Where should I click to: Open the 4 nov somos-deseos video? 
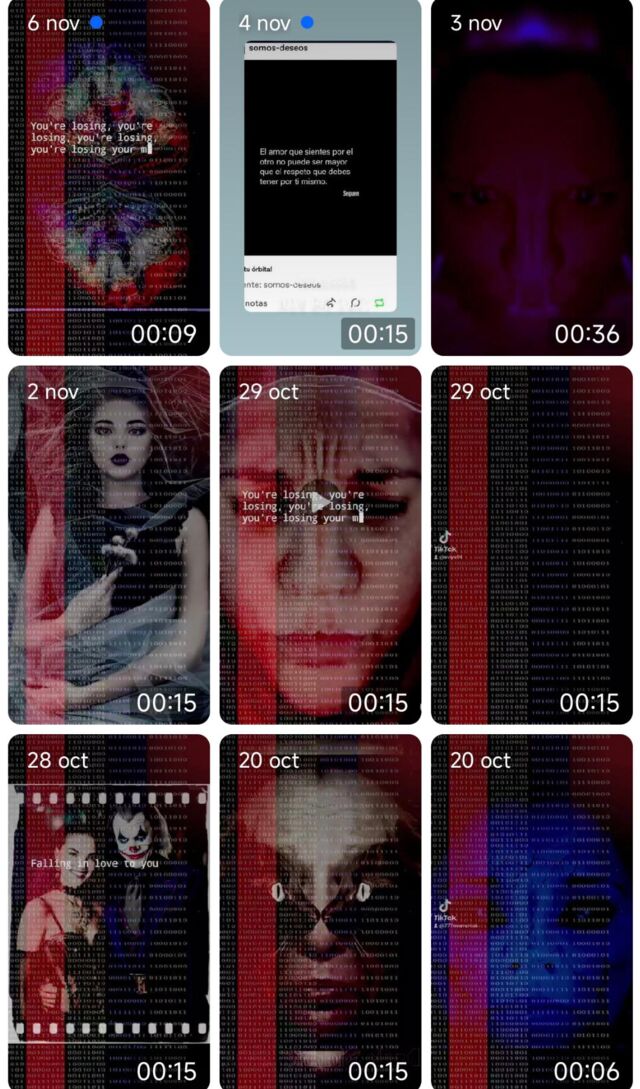pyautogui.click(x=320, y=178)
